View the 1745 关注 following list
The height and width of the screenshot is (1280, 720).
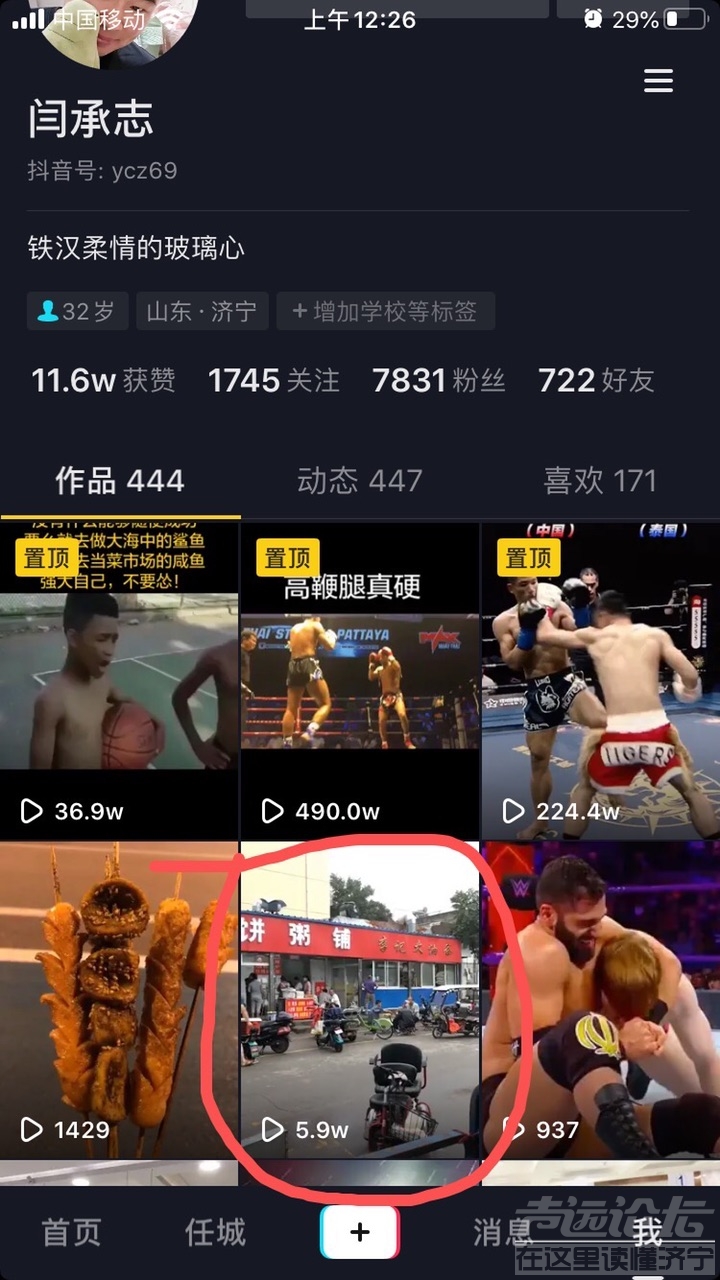tap(273, 380)
